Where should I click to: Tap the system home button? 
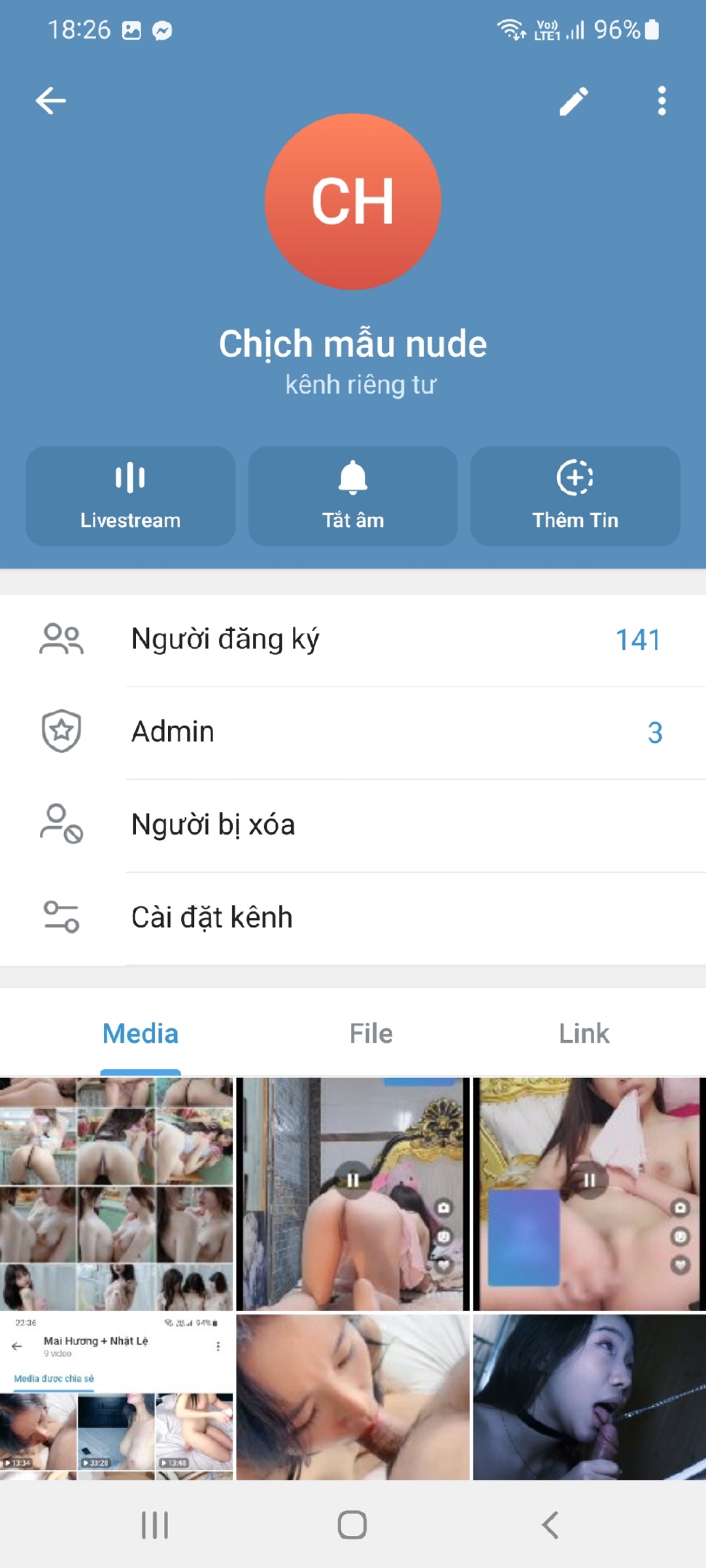click(352, 1526)
